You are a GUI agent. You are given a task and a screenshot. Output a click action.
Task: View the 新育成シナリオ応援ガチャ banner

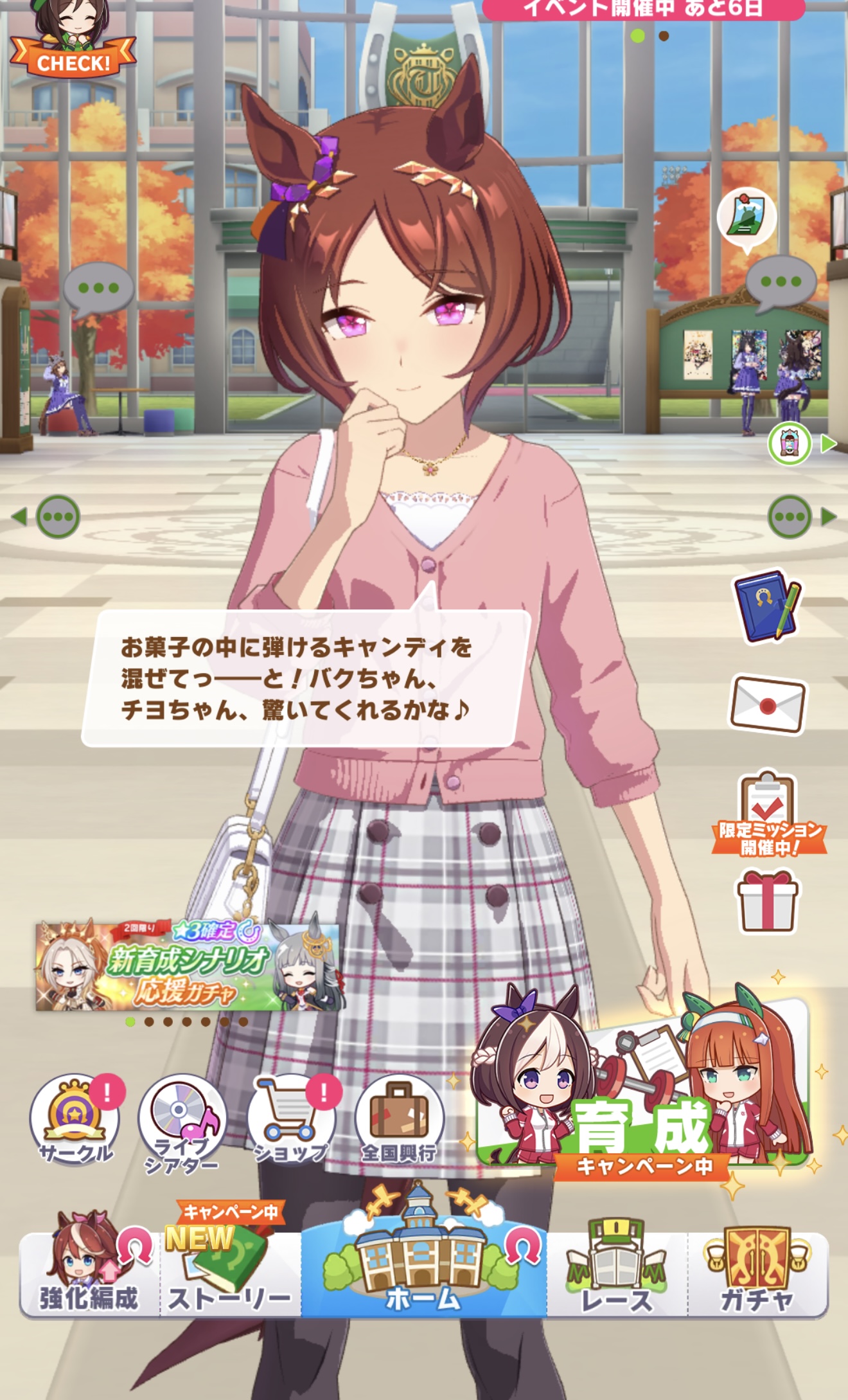point(187,967)
